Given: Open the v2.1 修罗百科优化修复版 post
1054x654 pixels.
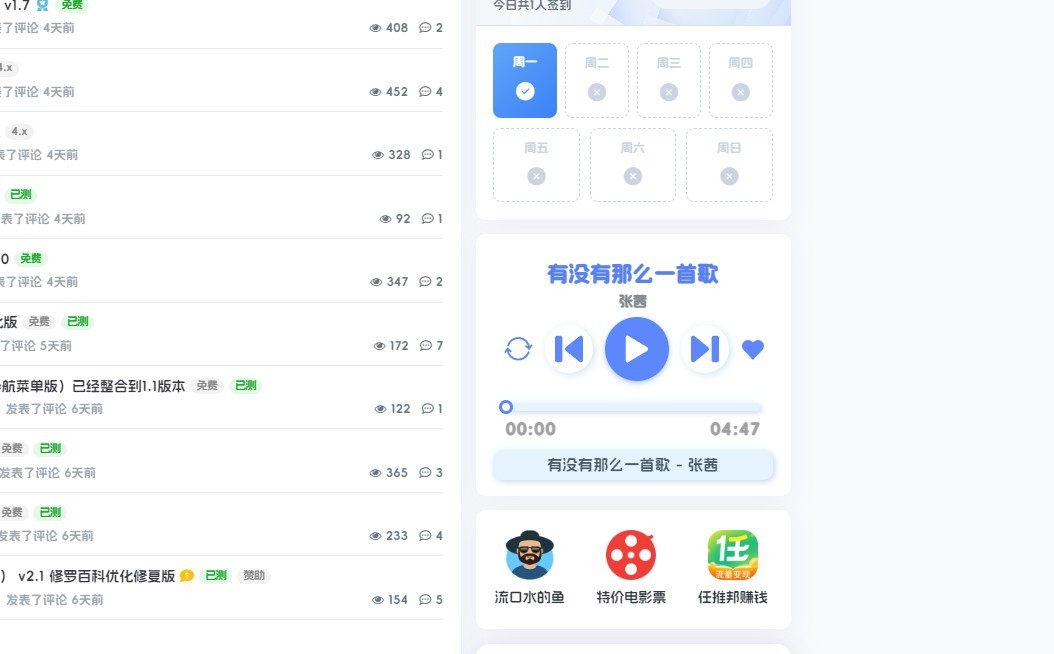Looking at the screenshot, I should (x=96, y=576).
